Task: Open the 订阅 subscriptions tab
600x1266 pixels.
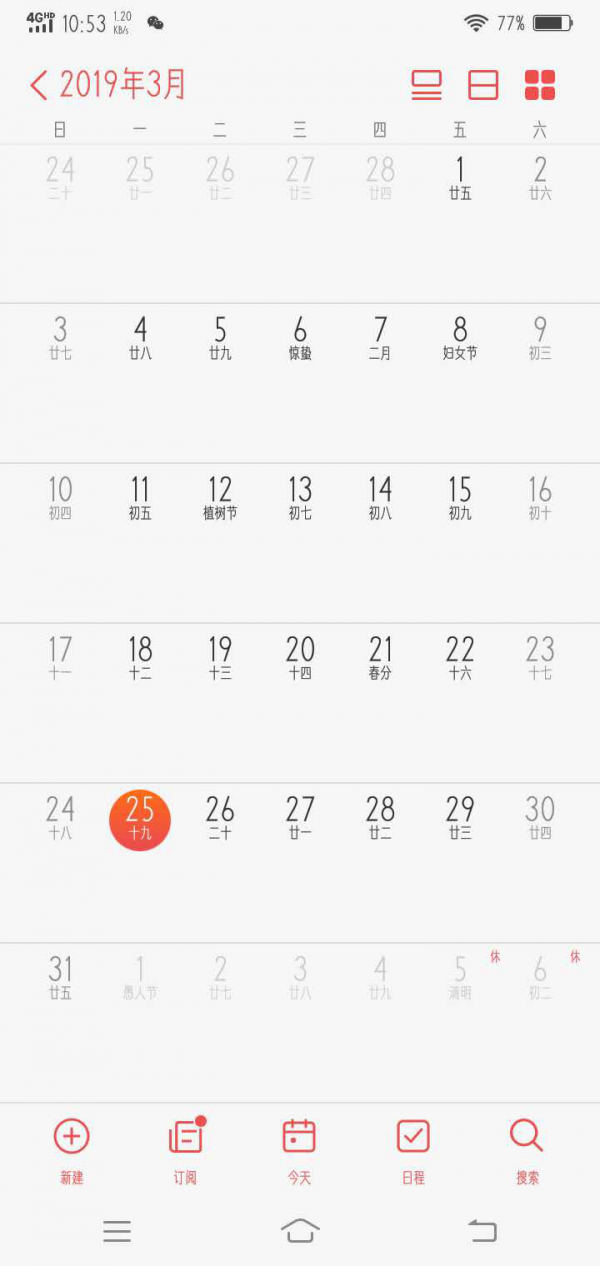Action: pyautogui.click(x=185, y=1148)
